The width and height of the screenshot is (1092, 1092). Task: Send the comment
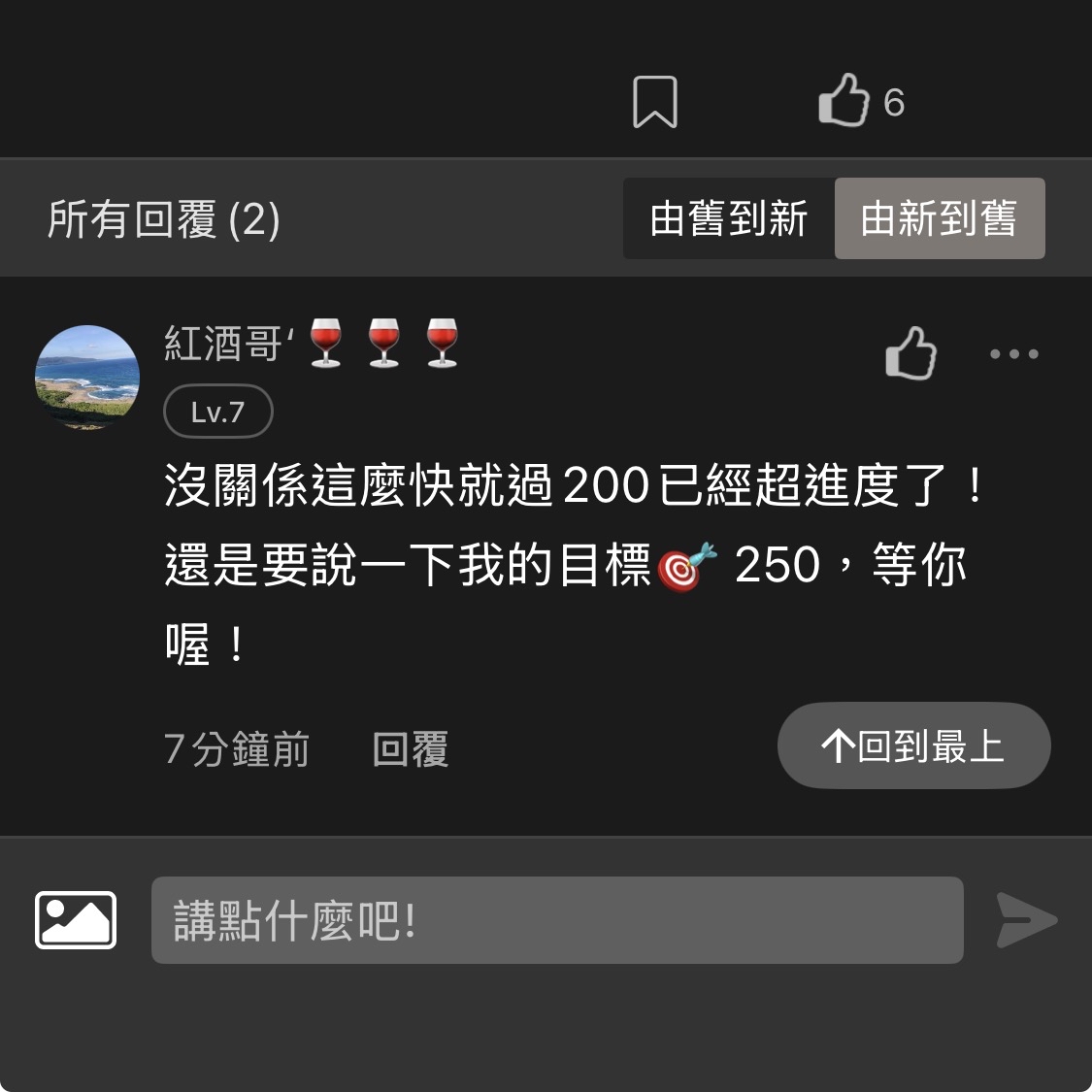click(1026, 920)
